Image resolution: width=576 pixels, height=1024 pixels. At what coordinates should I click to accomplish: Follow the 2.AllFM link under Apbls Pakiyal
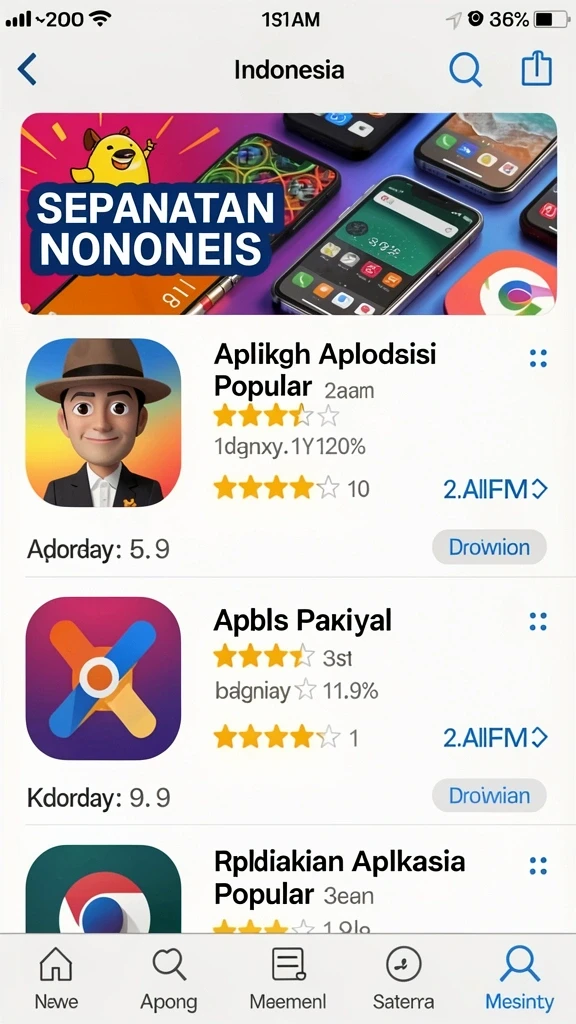495,738
